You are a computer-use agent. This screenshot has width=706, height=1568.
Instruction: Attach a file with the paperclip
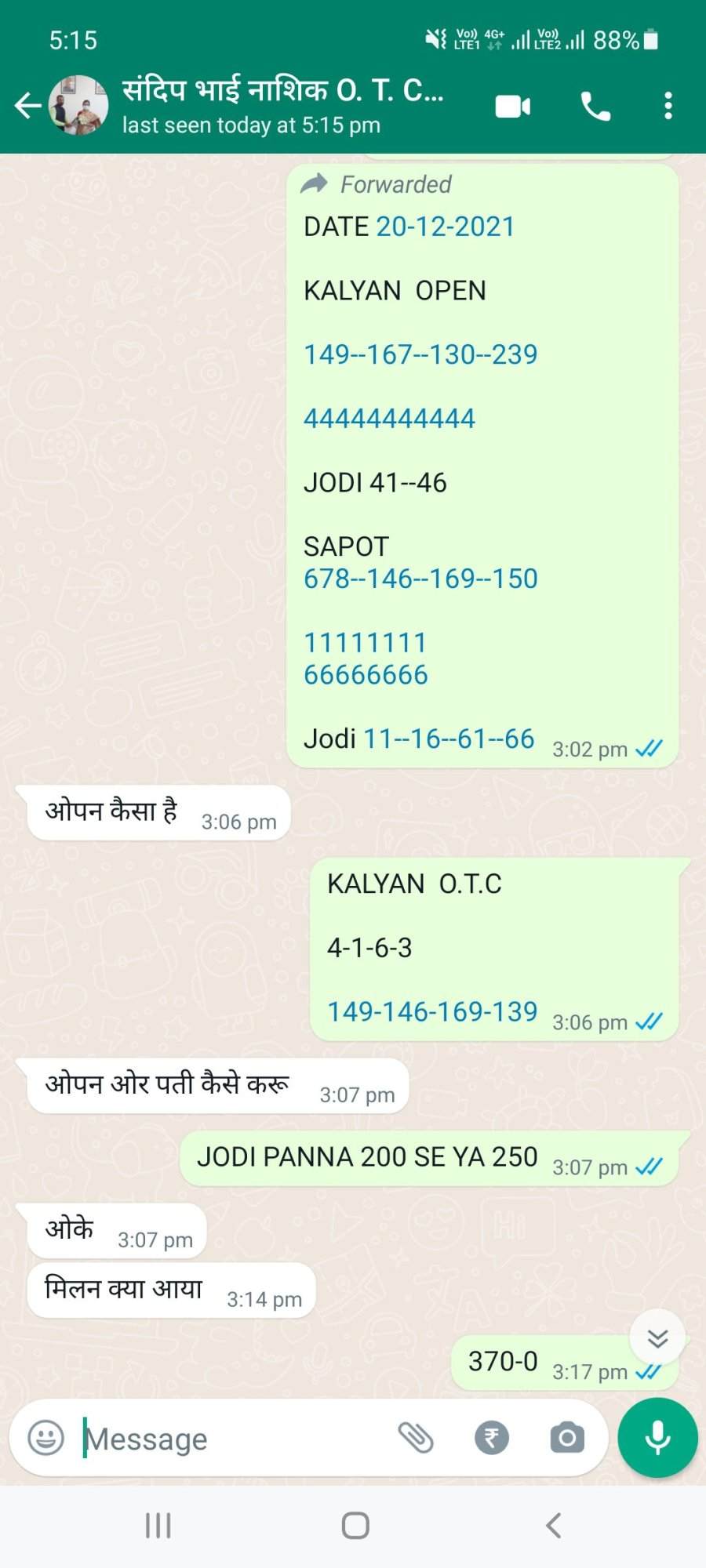[x=416, y=1438]
